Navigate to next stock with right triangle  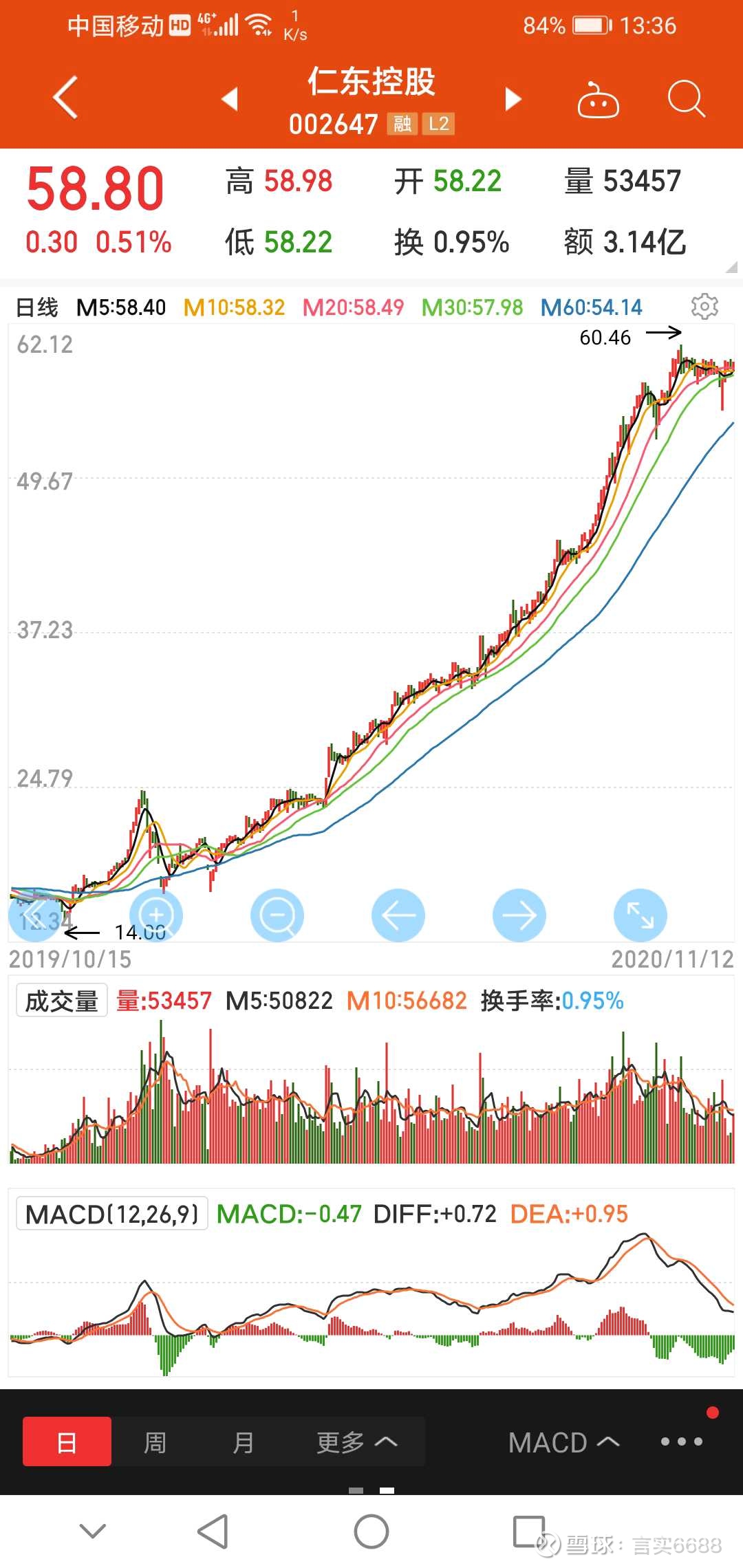513,98
